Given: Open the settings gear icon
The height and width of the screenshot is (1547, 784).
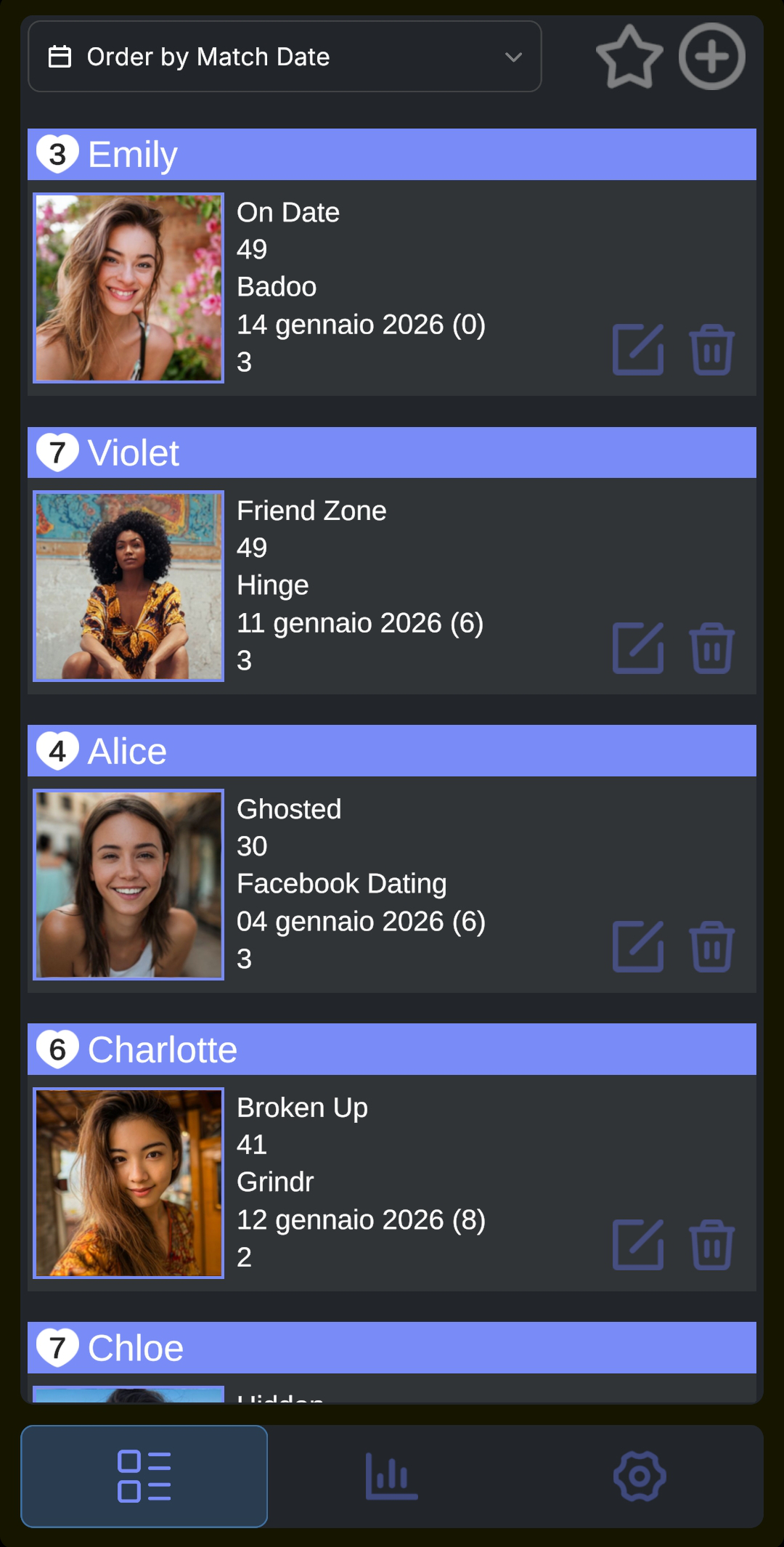Looking at the screenshot, I should pos(638,1476).
